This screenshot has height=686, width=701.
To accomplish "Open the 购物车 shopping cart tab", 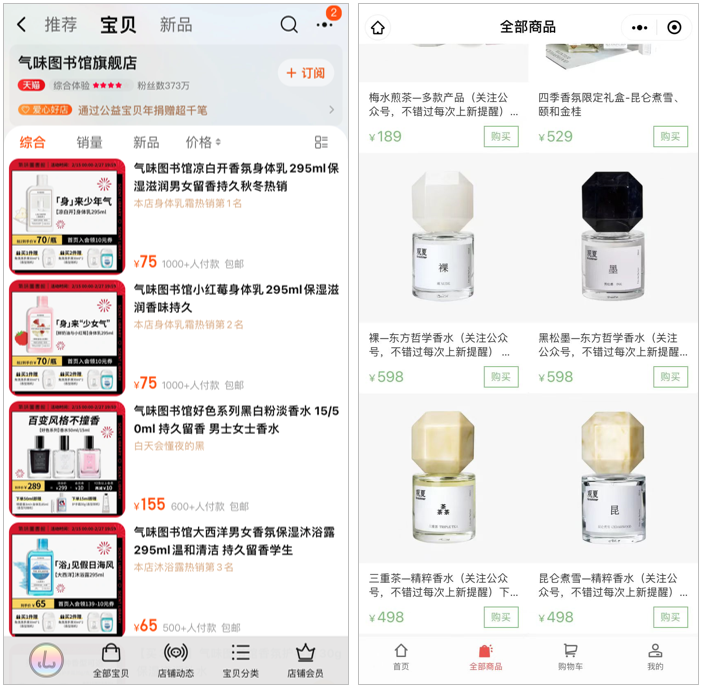I will click(x=570, y=657).
